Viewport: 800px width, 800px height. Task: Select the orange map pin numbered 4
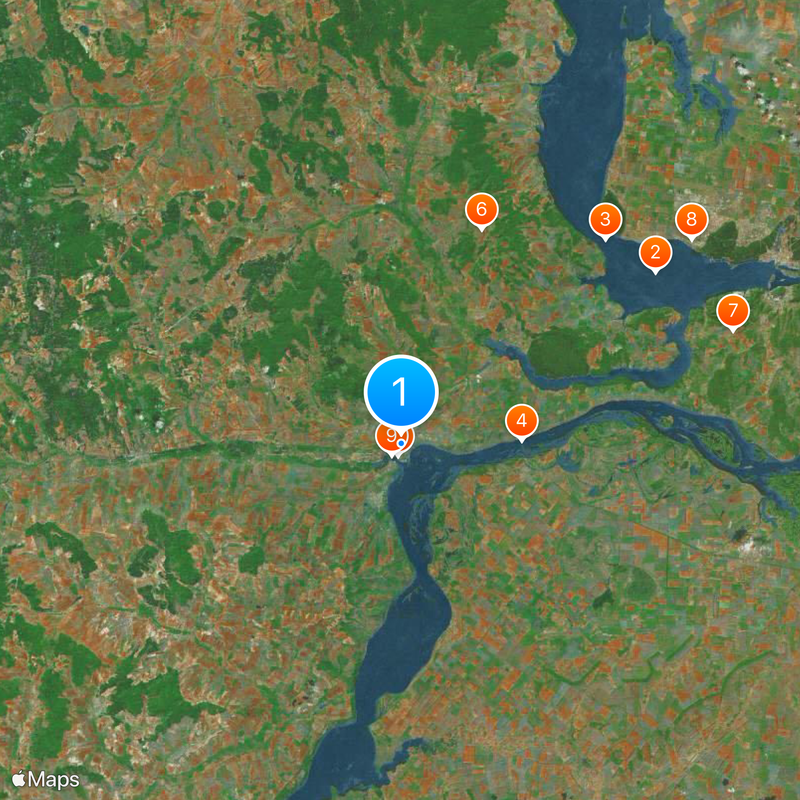tap(521, 420)
